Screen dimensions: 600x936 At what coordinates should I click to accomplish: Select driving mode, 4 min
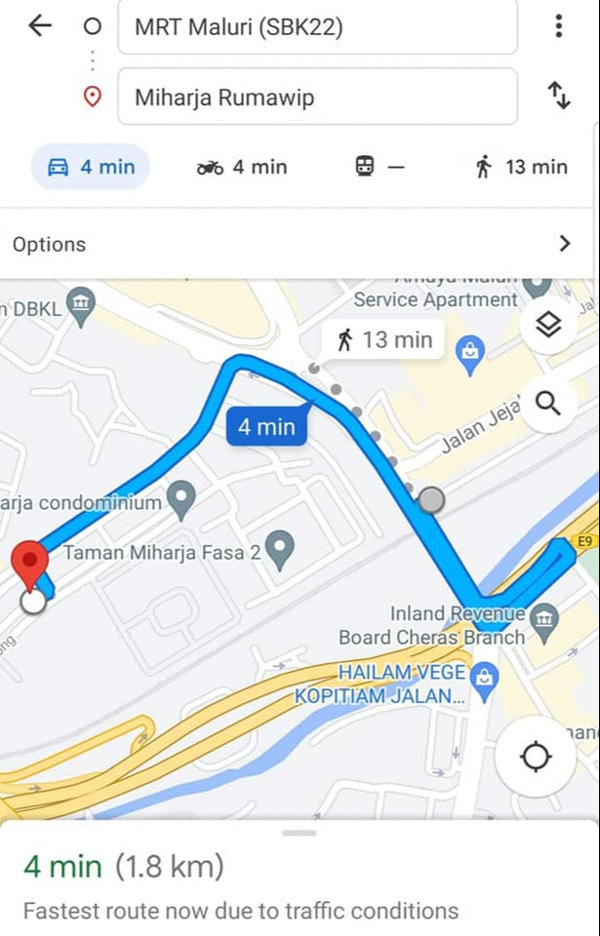91,167
